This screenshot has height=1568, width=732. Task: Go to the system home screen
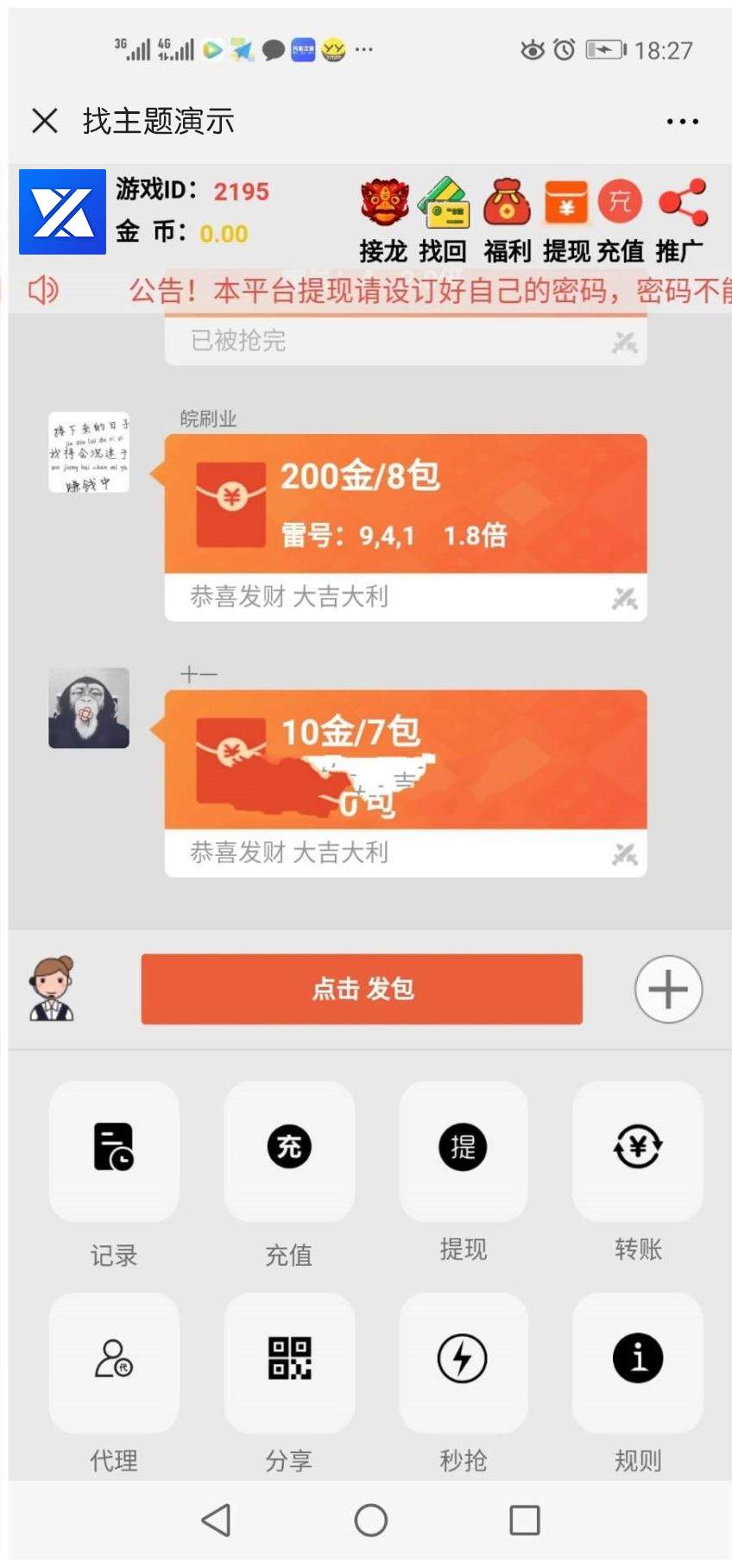click(370, 1520)
